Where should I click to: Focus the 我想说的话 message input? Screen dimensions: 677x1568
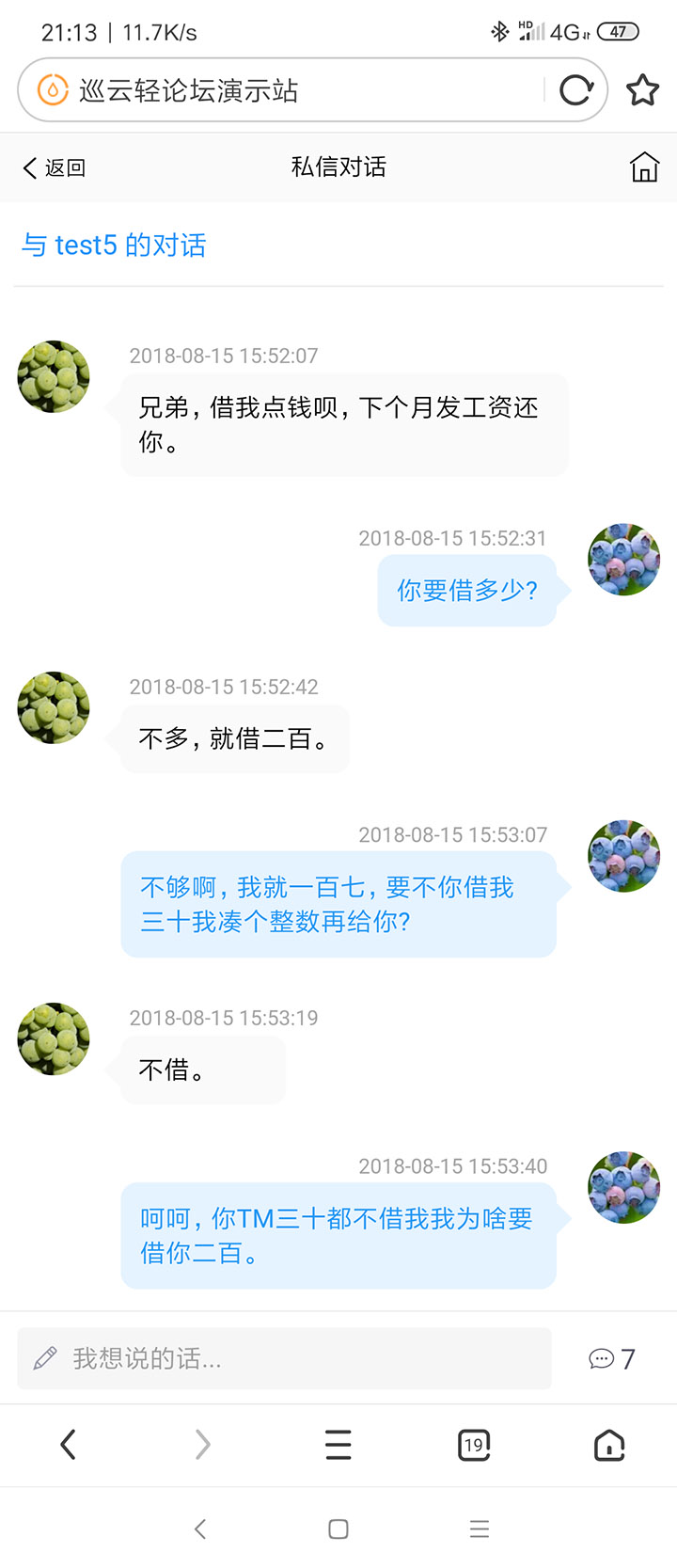point(284,1358)
